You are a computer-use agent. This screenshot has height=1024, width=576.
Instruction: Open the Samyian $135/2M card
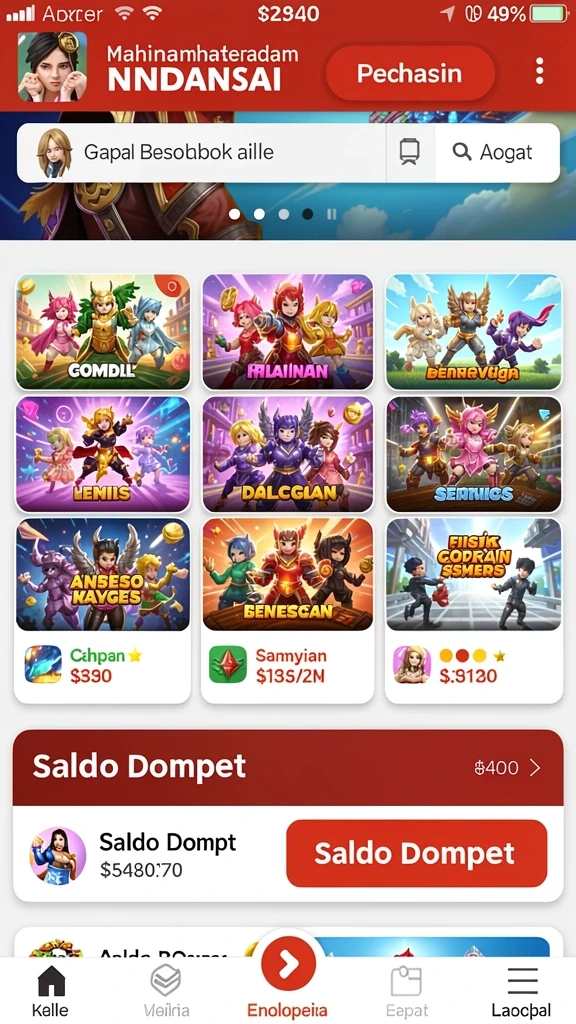coord(288,611)
